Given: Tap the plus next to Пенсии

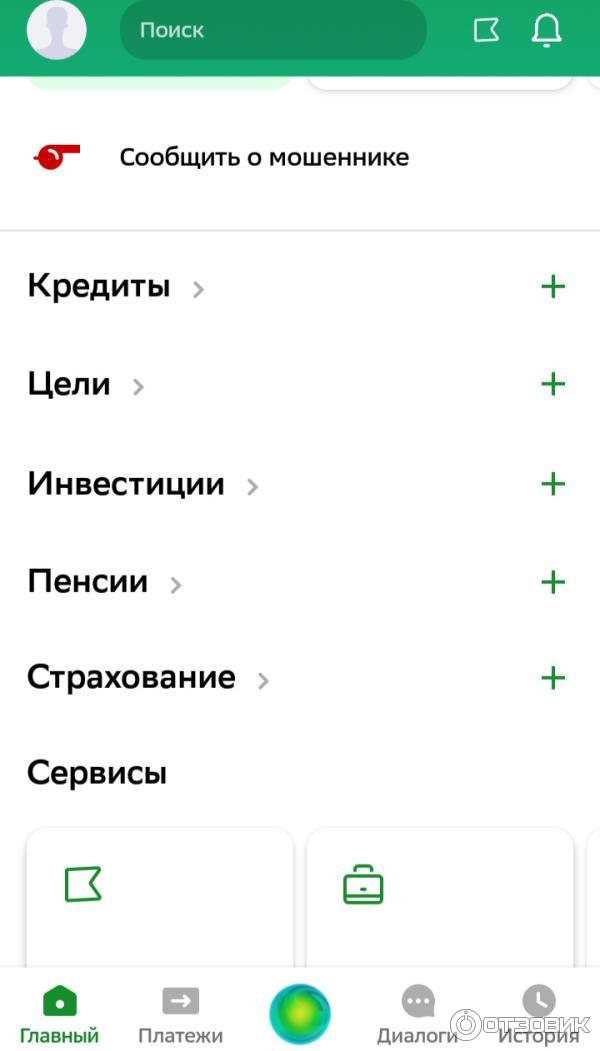Looking at the screenshot, I should [553, 582].
